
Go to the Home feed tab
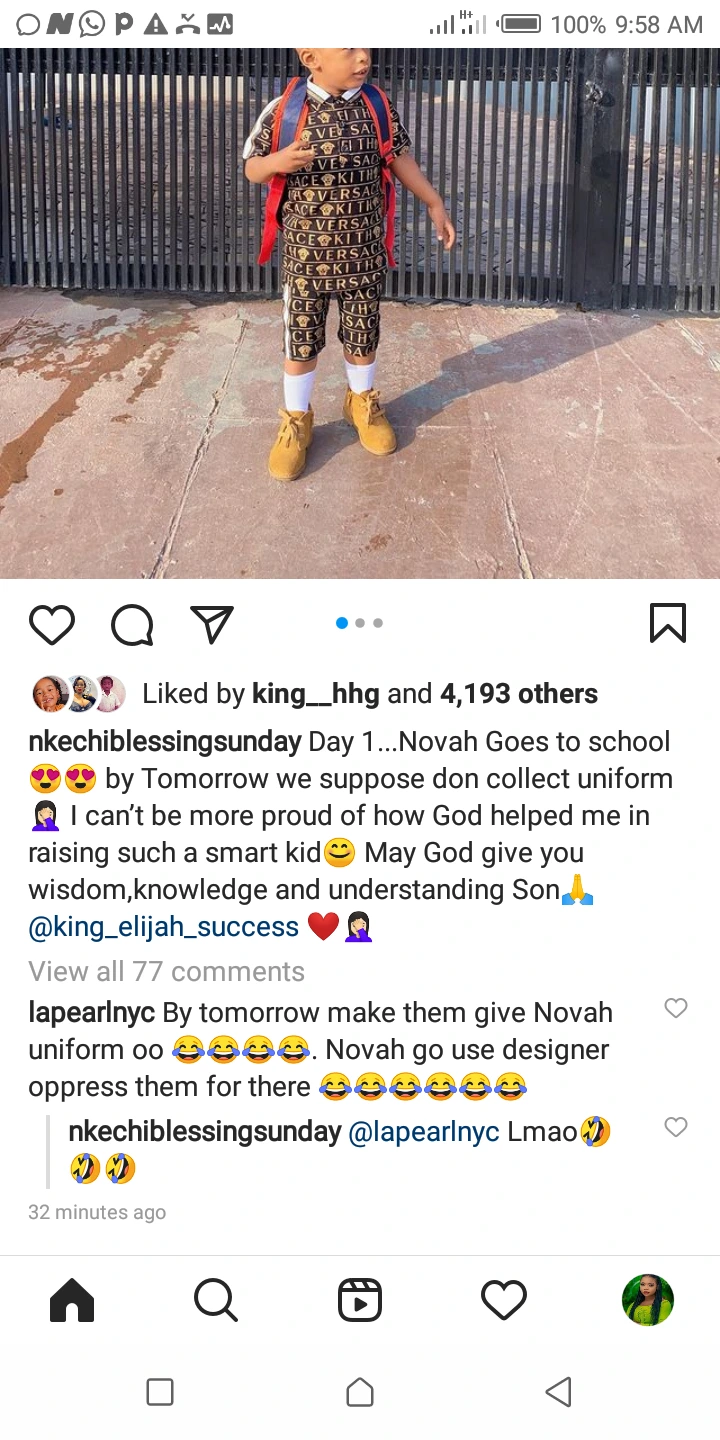[72, 1301]
